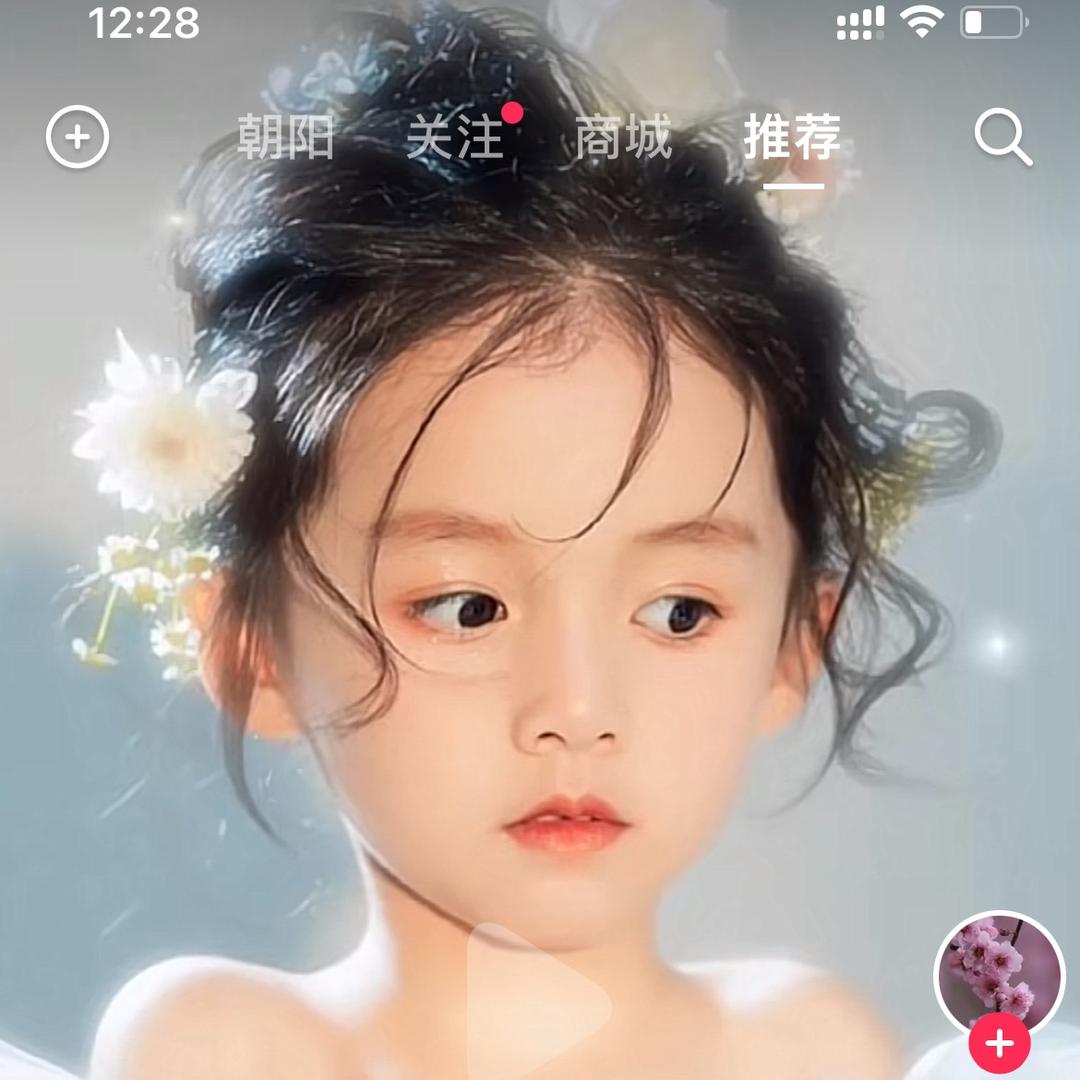Image resolution: width=1080 pixels, height=1080 pixels.
Task: Follow the creator with red plus
Action: 998,1044
